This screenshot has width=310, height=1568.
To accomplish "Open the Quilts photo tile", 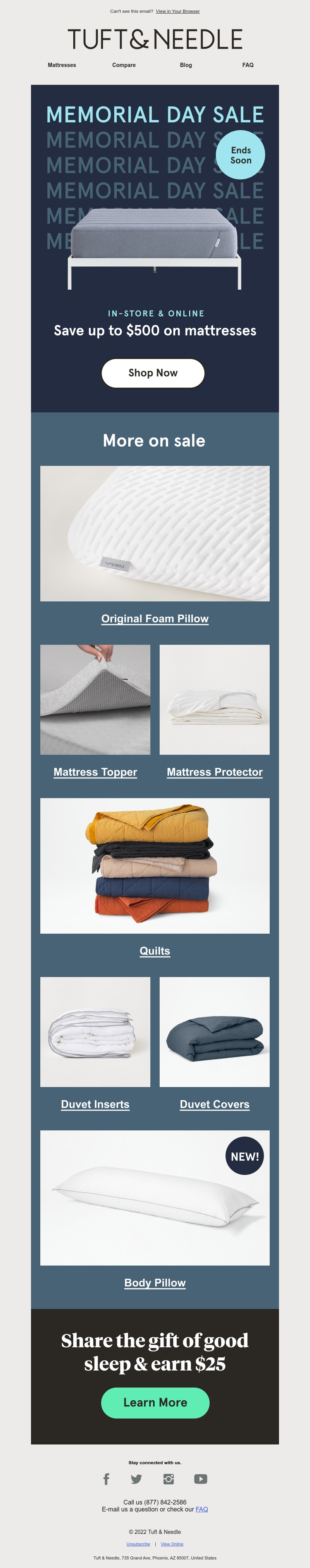I will 155,866.
